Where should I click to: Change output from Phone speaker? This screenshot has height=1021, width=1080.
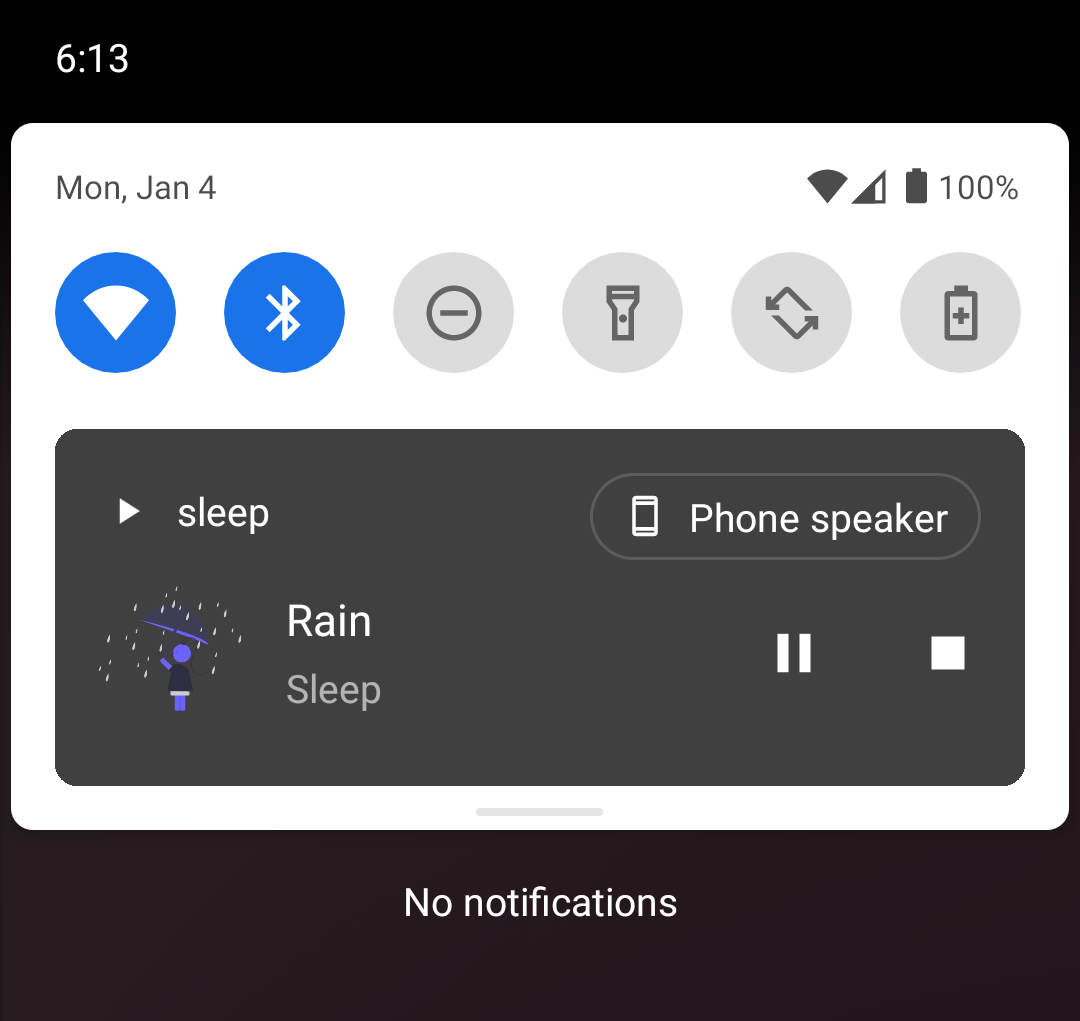pos(785,517)
